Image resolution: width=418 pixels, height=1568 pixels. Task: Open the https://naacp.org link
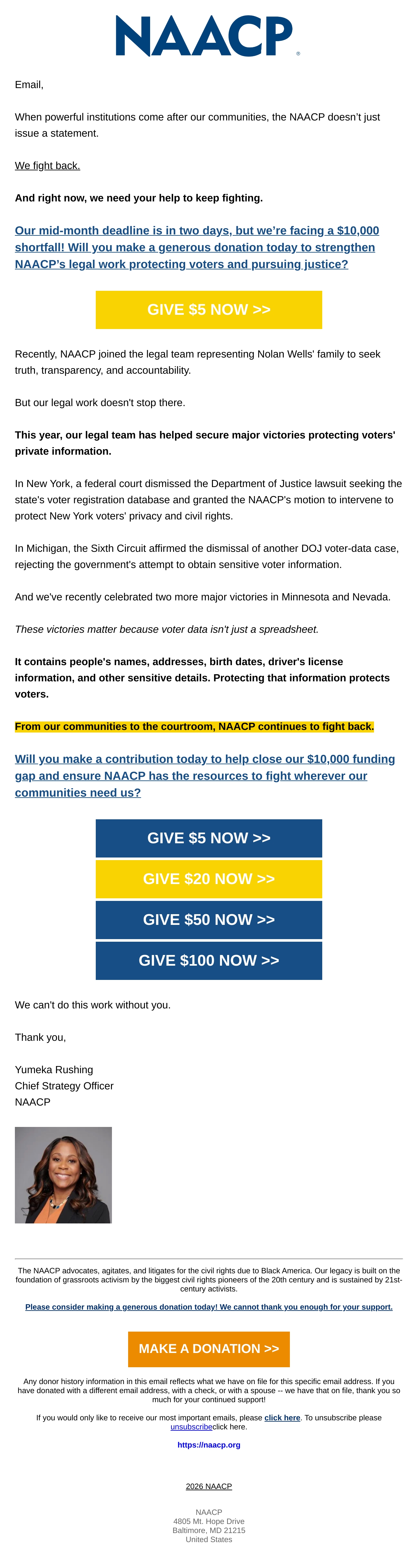[x=209, y=1444]
